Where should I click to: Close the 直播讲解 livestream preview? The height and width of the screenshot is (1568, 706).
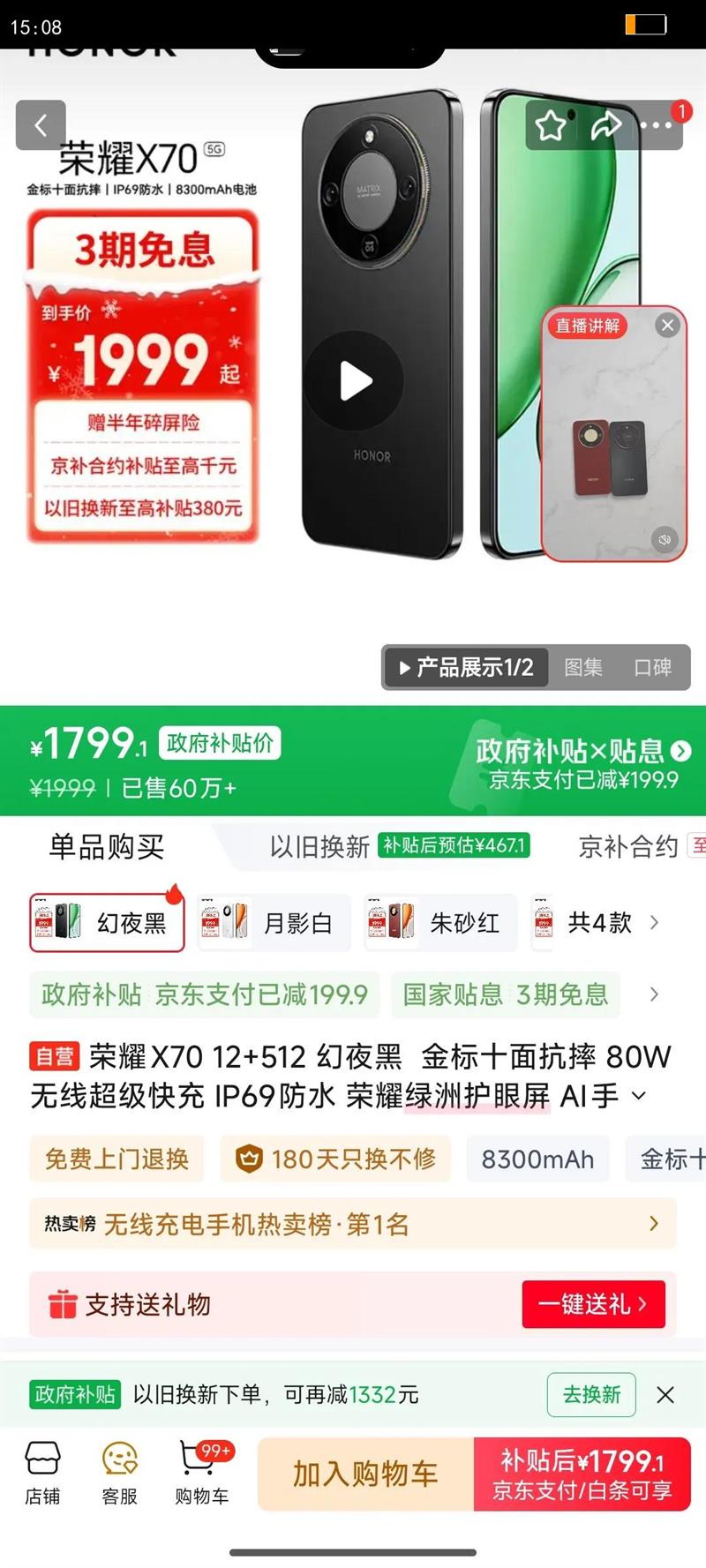pos(669,326)
